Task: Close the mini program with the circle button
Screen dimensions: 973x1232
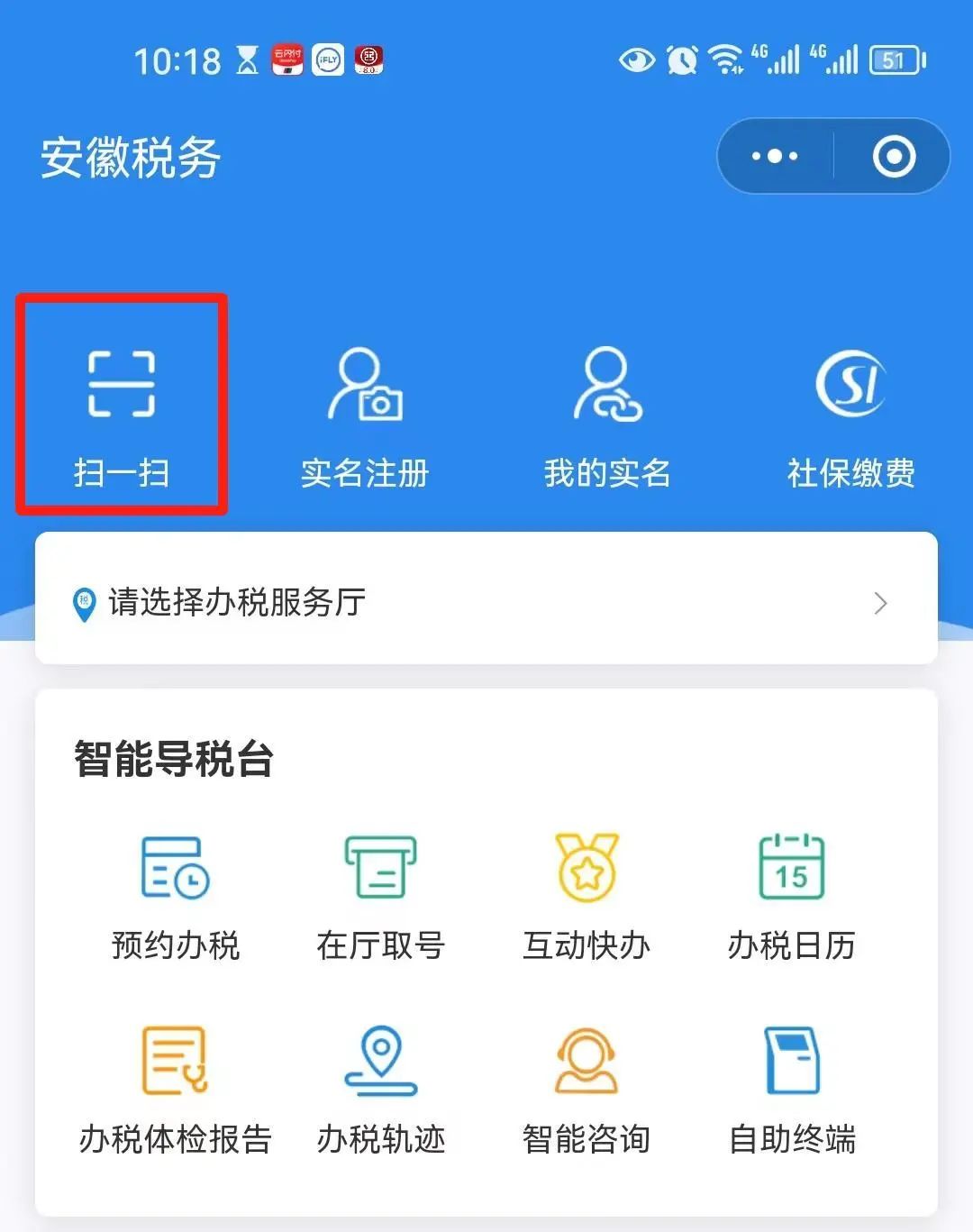Action: click(x=894, y=156)
